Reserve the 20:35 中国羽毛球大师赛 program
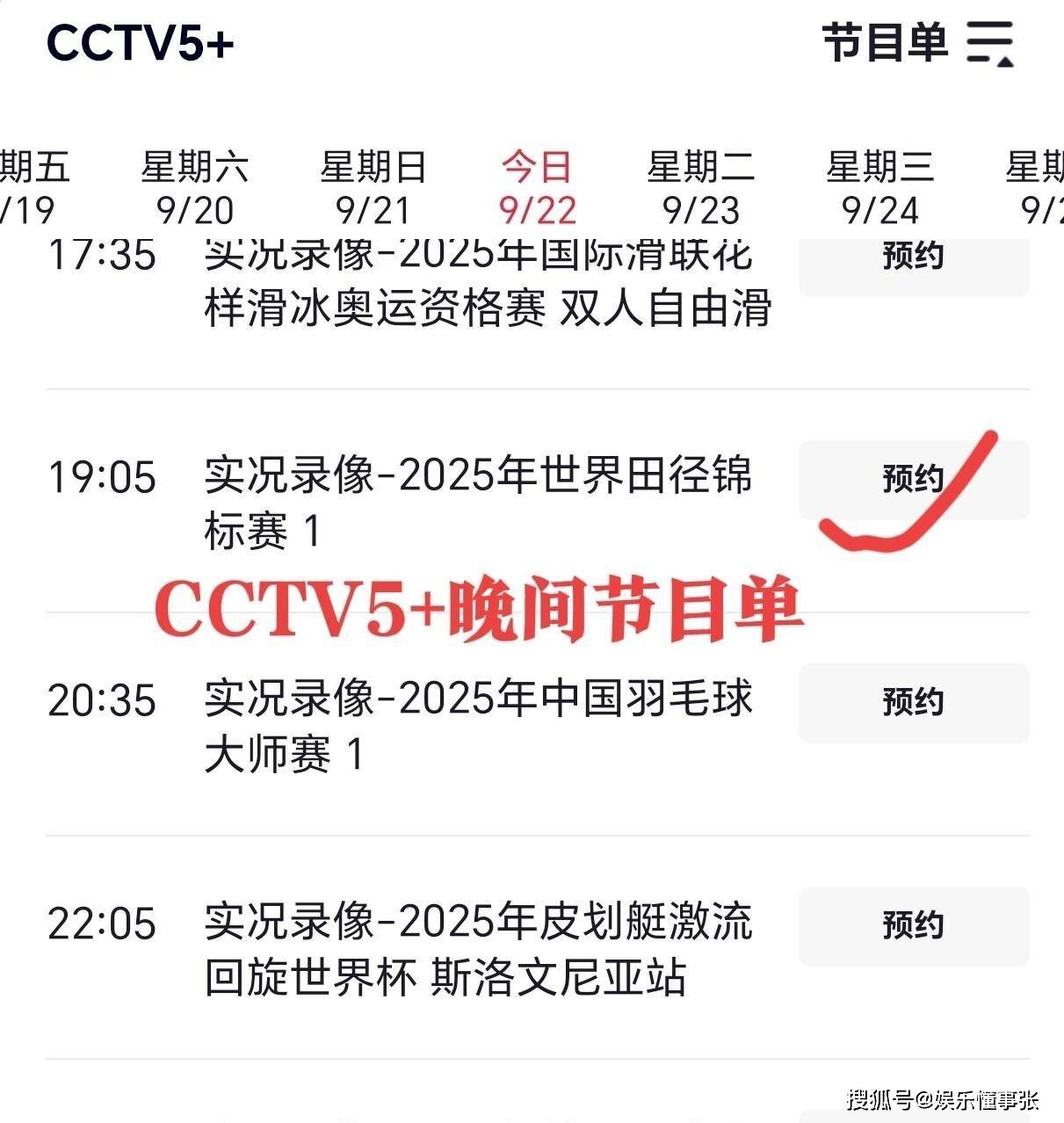Screen dimensions: 1064x1123 [913, 703]
